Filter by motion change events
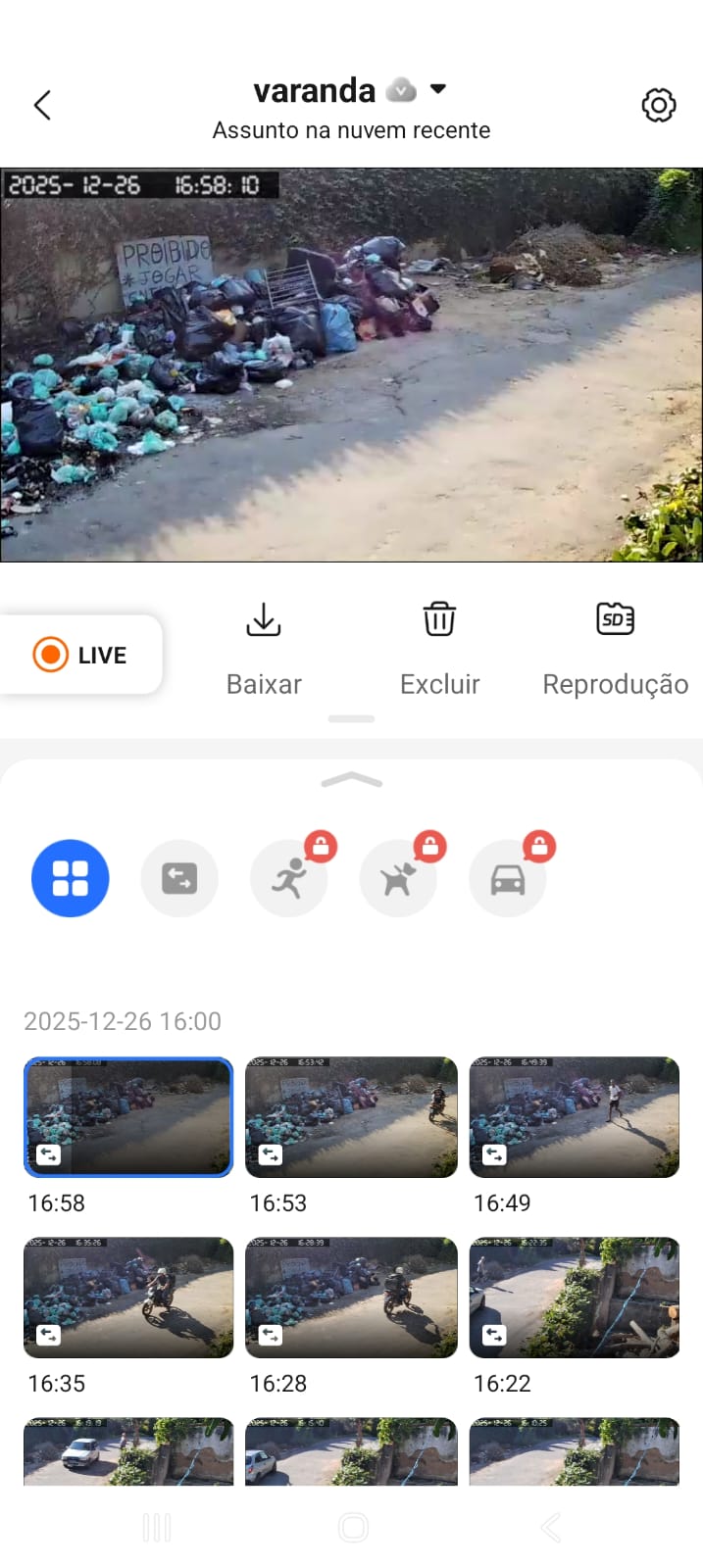The image size is (703, 1568). pos(179,878)
